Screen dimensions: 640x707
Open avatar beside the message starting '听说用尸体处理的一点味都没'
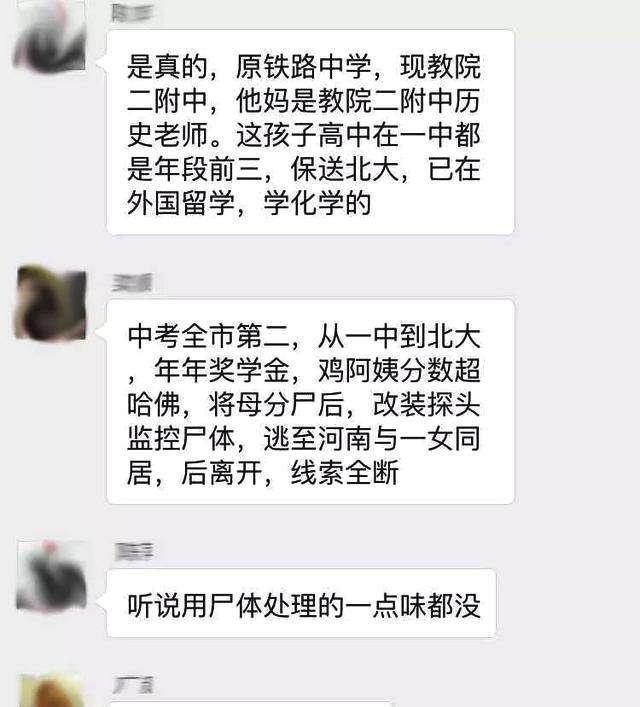[52, 577]
